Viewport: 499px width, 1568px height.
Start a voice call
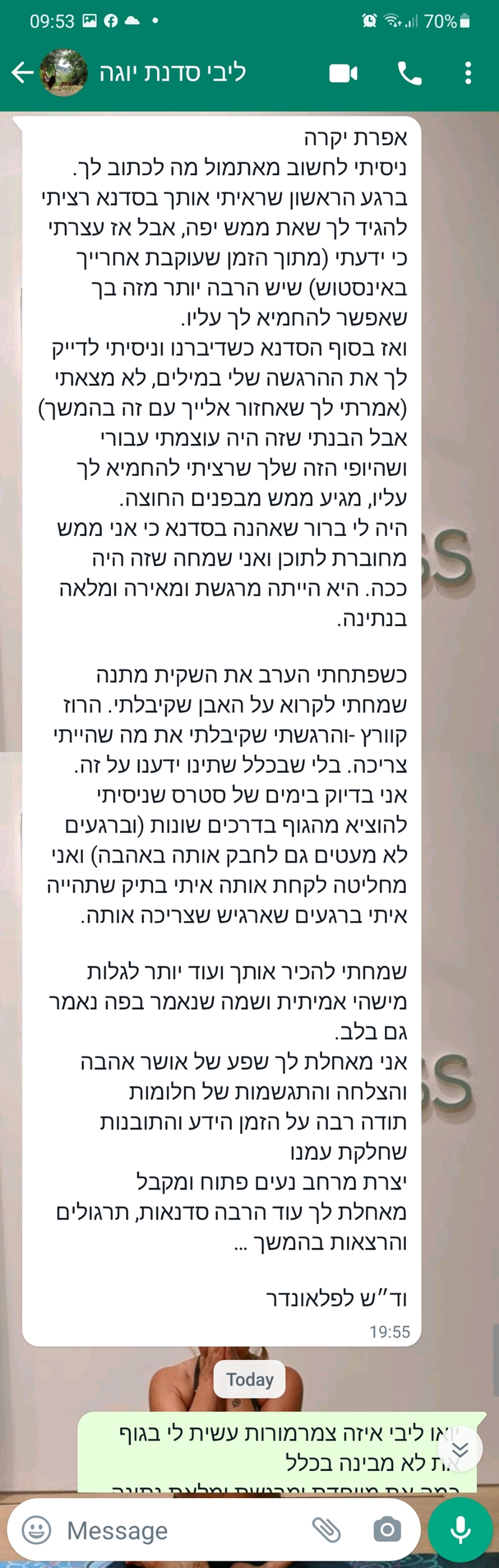click(410, 73)
